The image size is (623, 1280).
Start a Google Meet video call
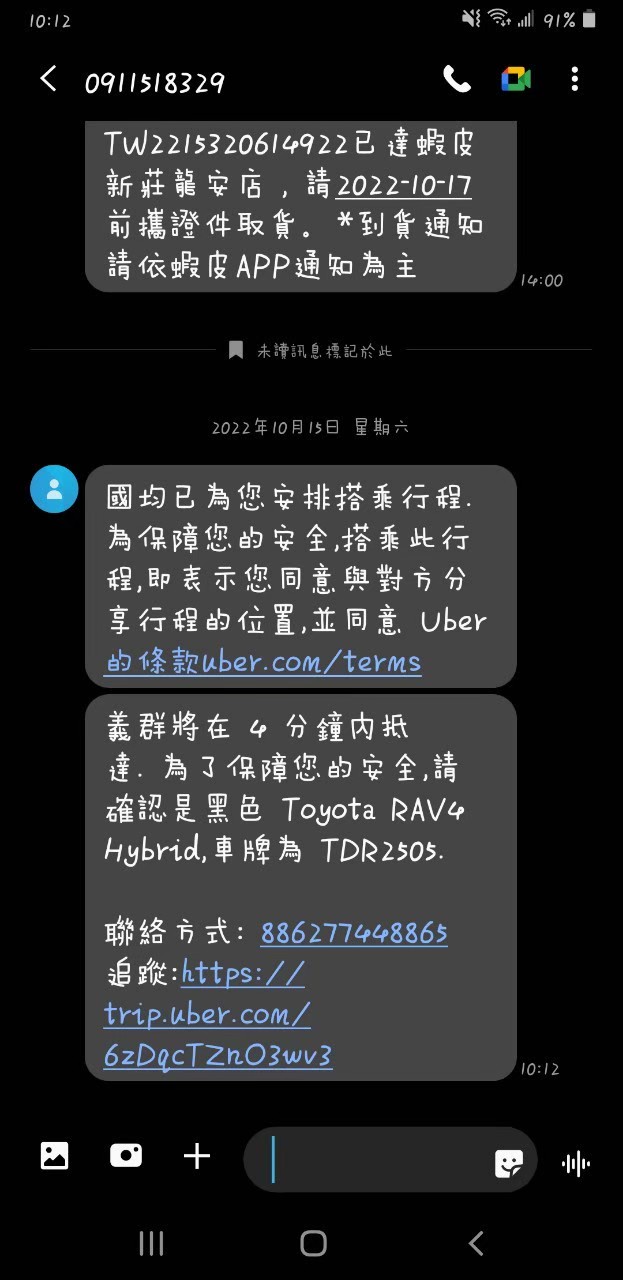pyautogui.click(x=516, y=80)
